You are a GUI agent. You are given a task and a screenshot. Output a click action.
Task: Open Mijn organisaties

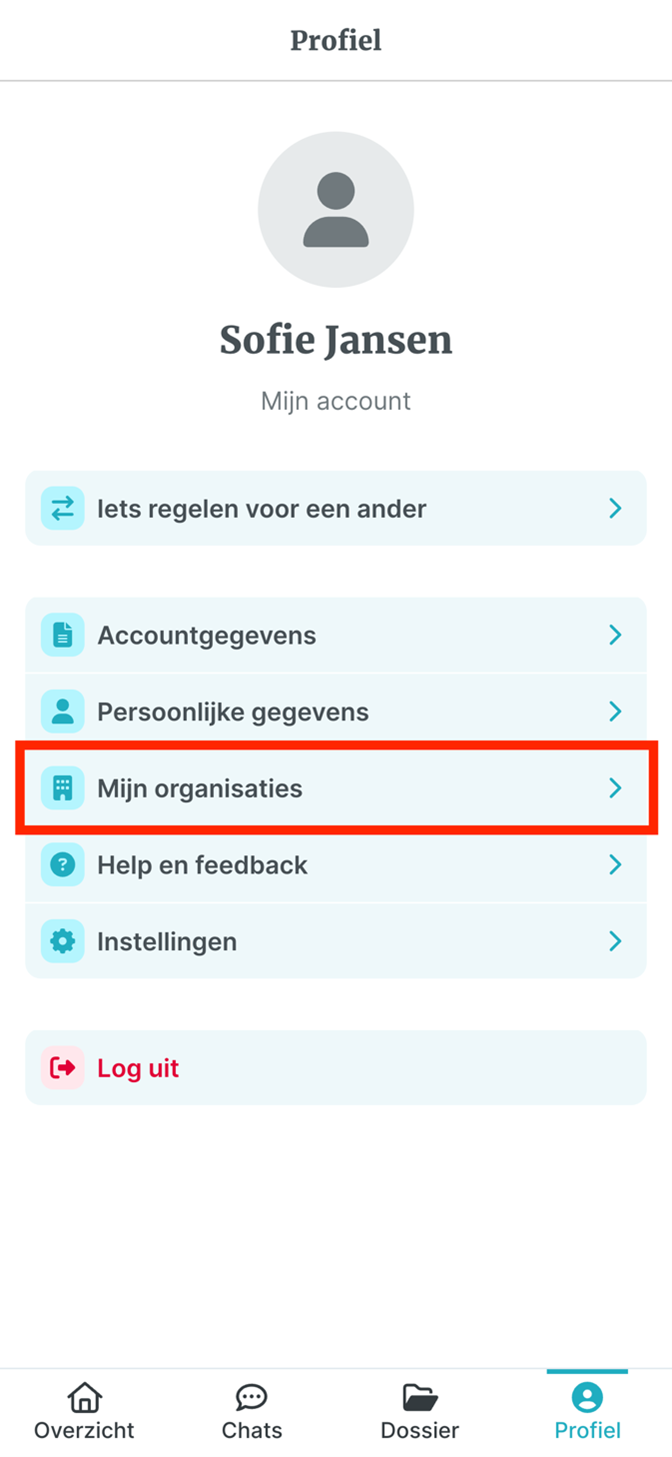tap(335, 789)
